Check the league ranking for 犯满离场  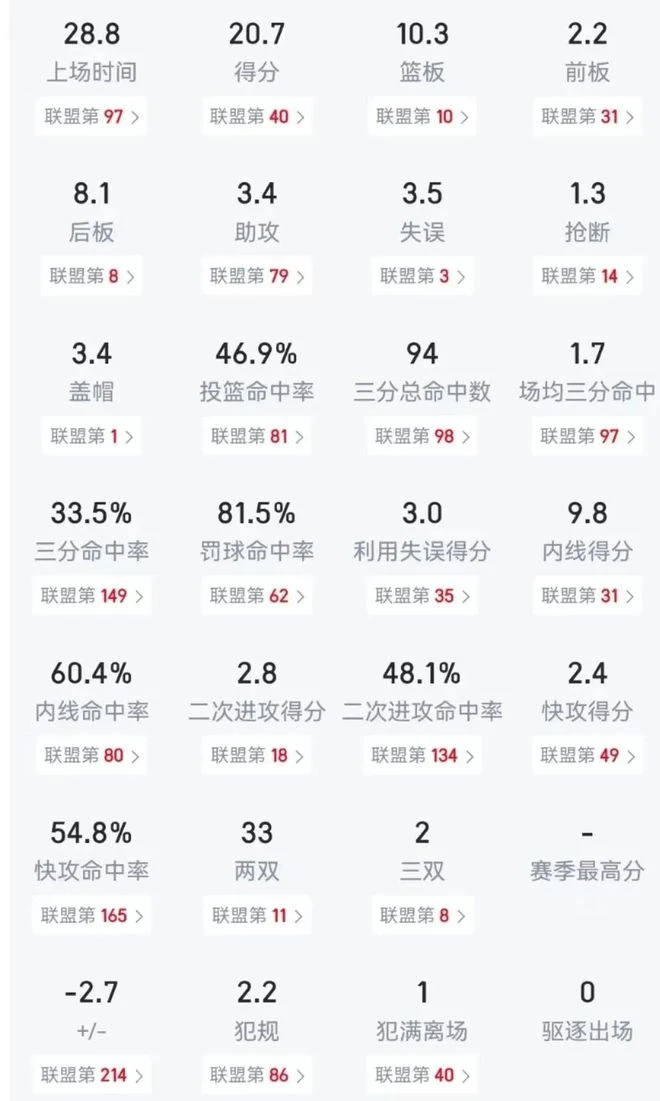coord(422,1075)
